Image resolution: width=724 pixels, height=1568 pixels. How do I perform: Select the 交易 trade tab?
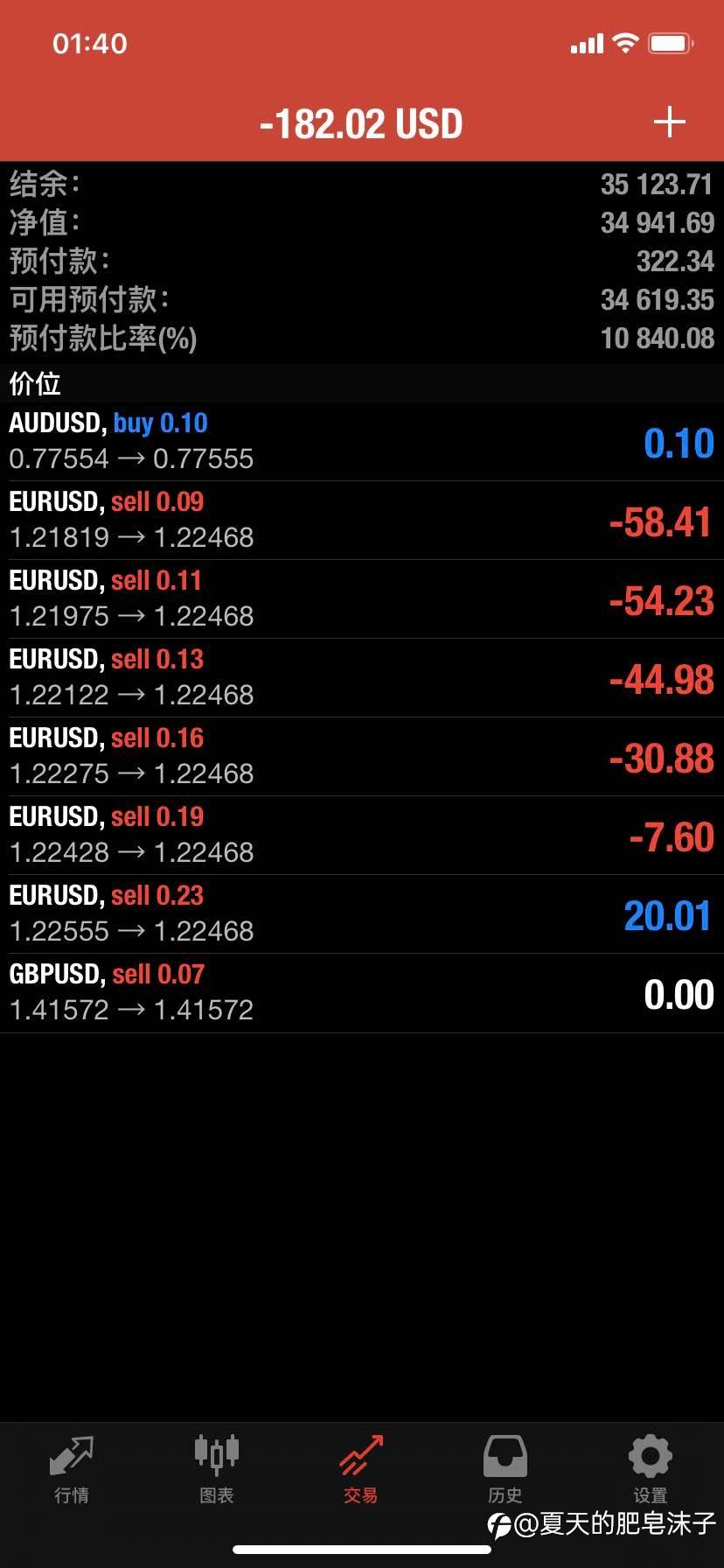click(x=361, y=1469)
